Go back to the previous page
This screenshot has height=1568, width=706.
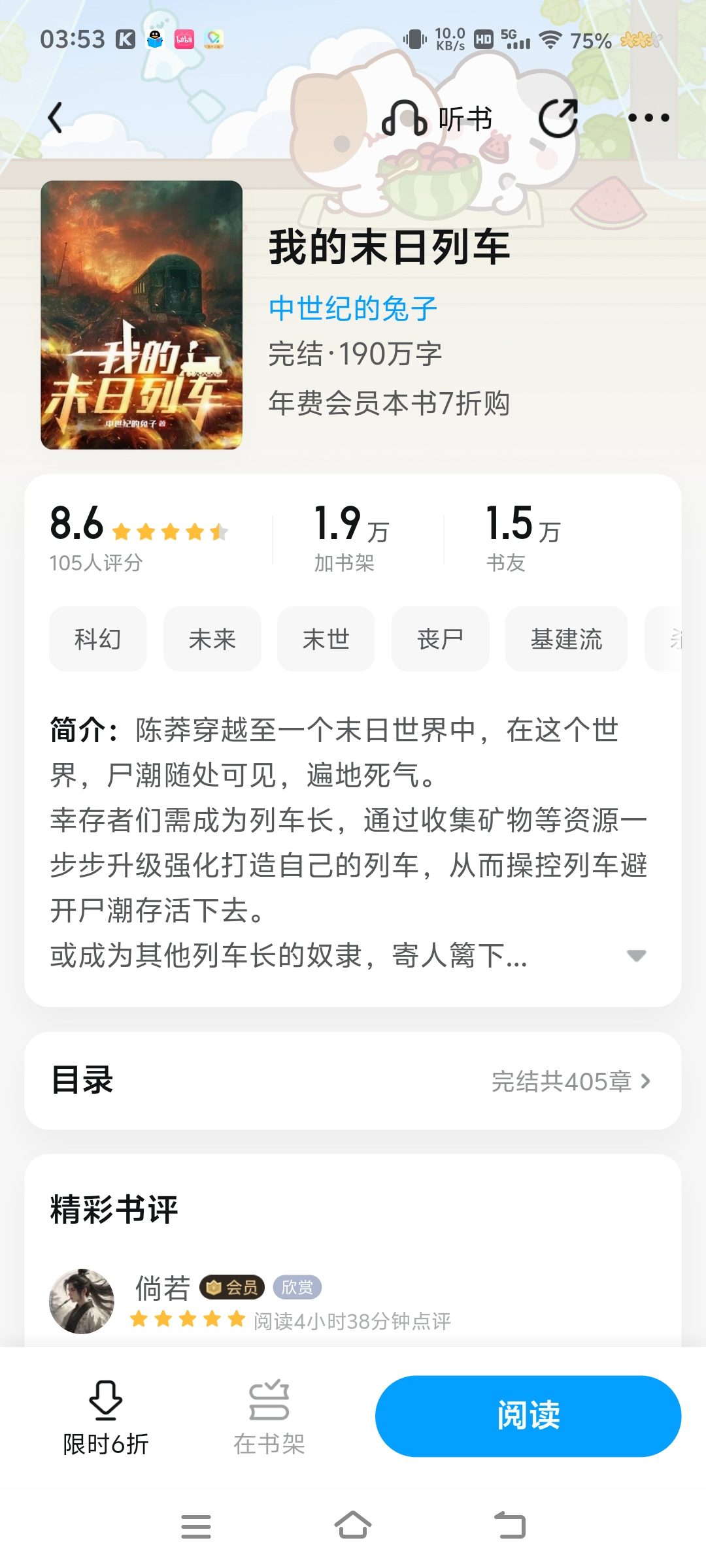coord(56,118)
